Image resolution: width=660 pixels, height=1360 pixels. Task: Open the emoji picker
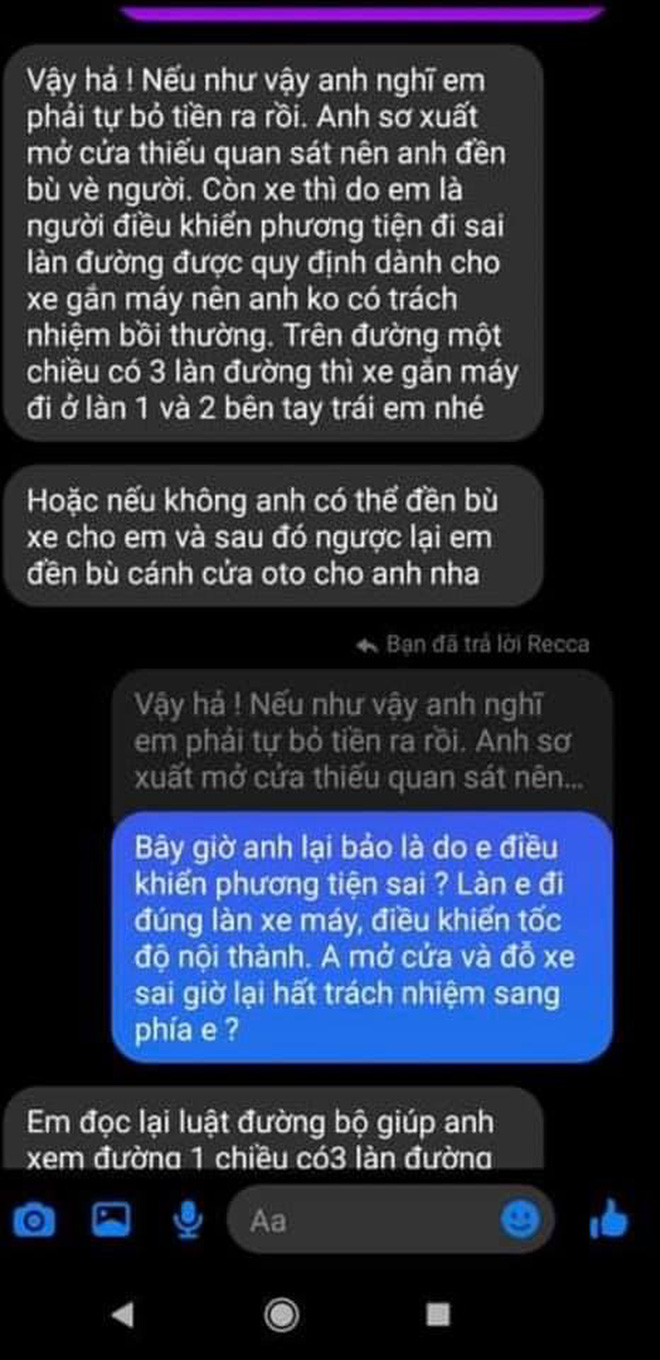tap(520, 1220)
